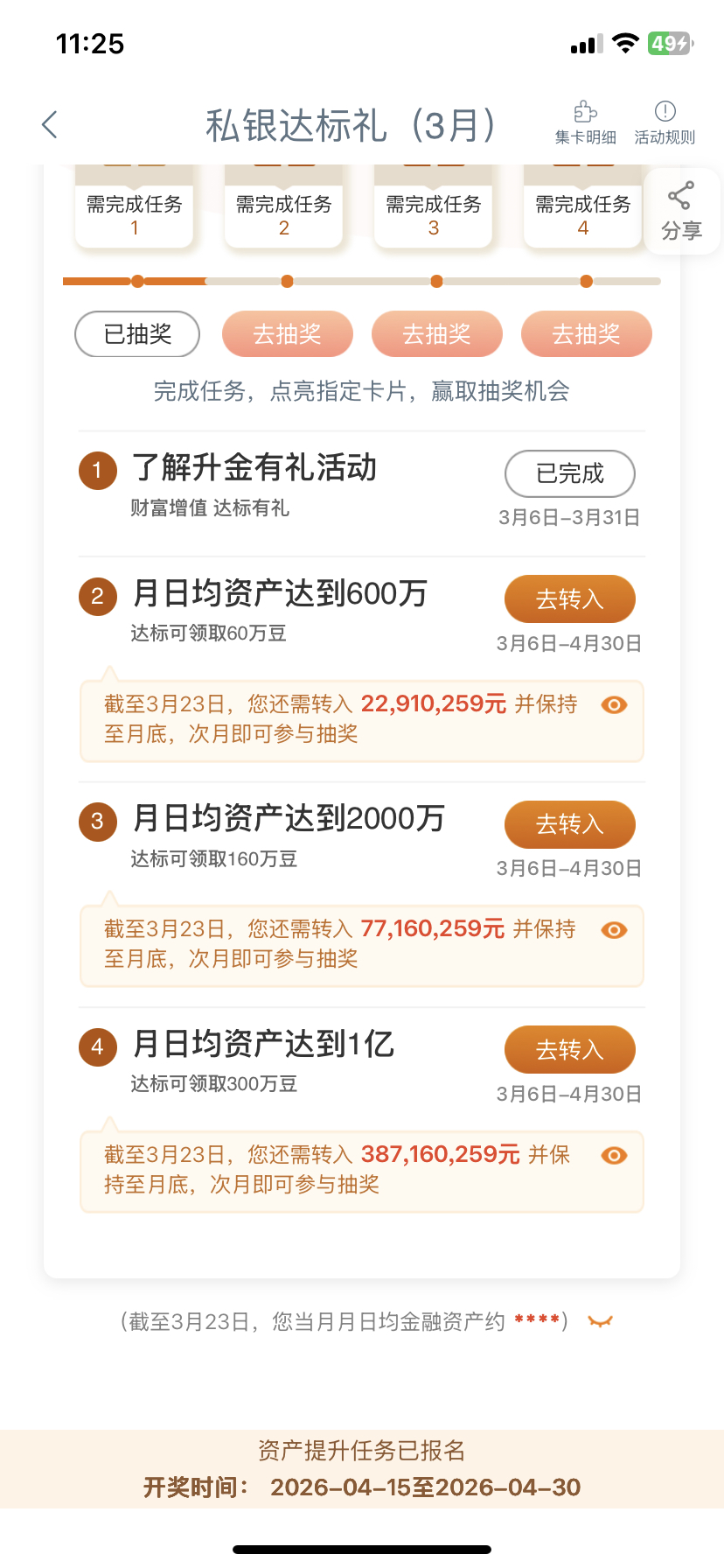Select 去转入 for 月日均资产达到1亿
The width and height of the screenshot is (724, 1568).
coord(569,1049)
